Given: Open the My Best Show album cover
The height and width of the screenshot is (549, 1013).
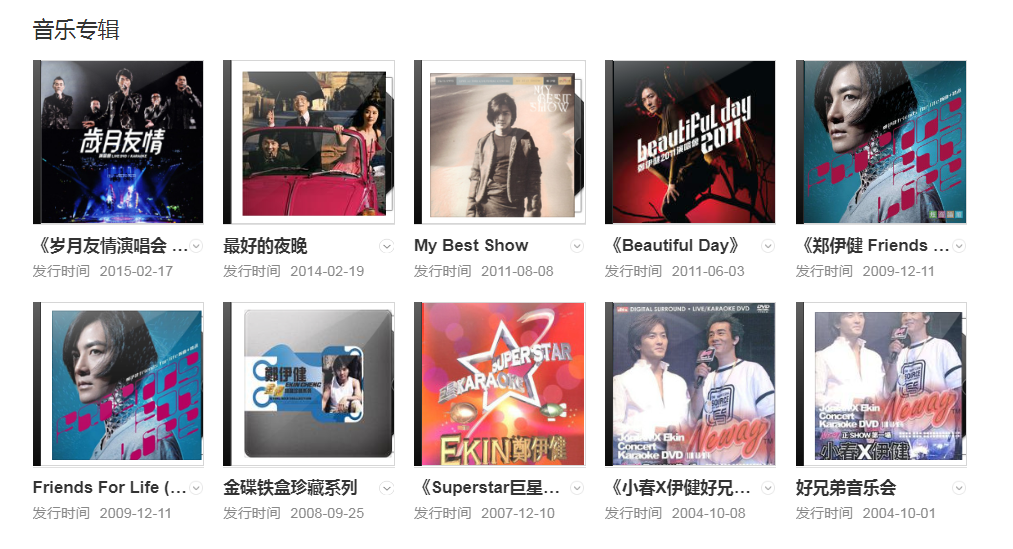Looking at the screenshot, I should pos(500,142).
